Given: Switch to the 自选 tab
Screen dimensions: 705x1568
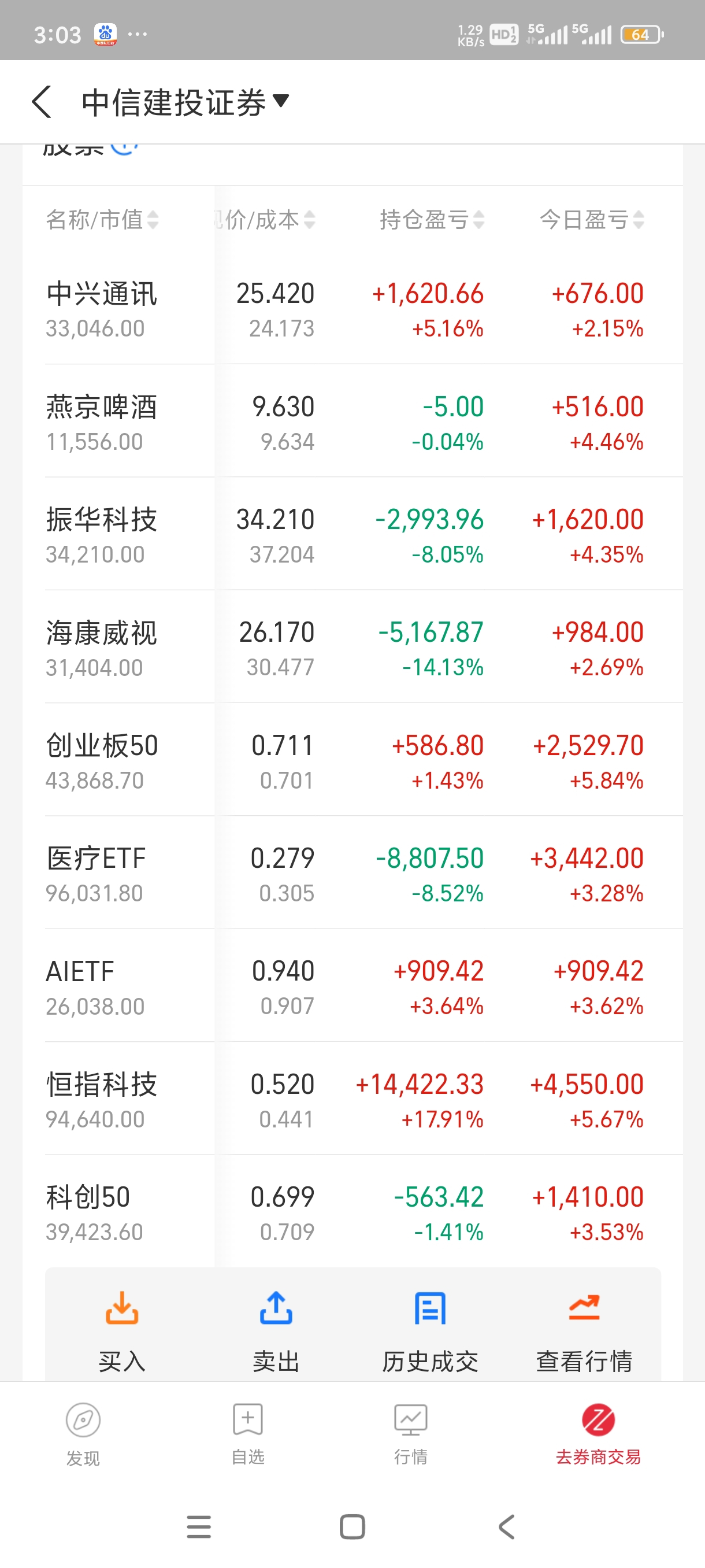Looking at the screenshot, I should pyautogui.click(x=247, y=1434).
